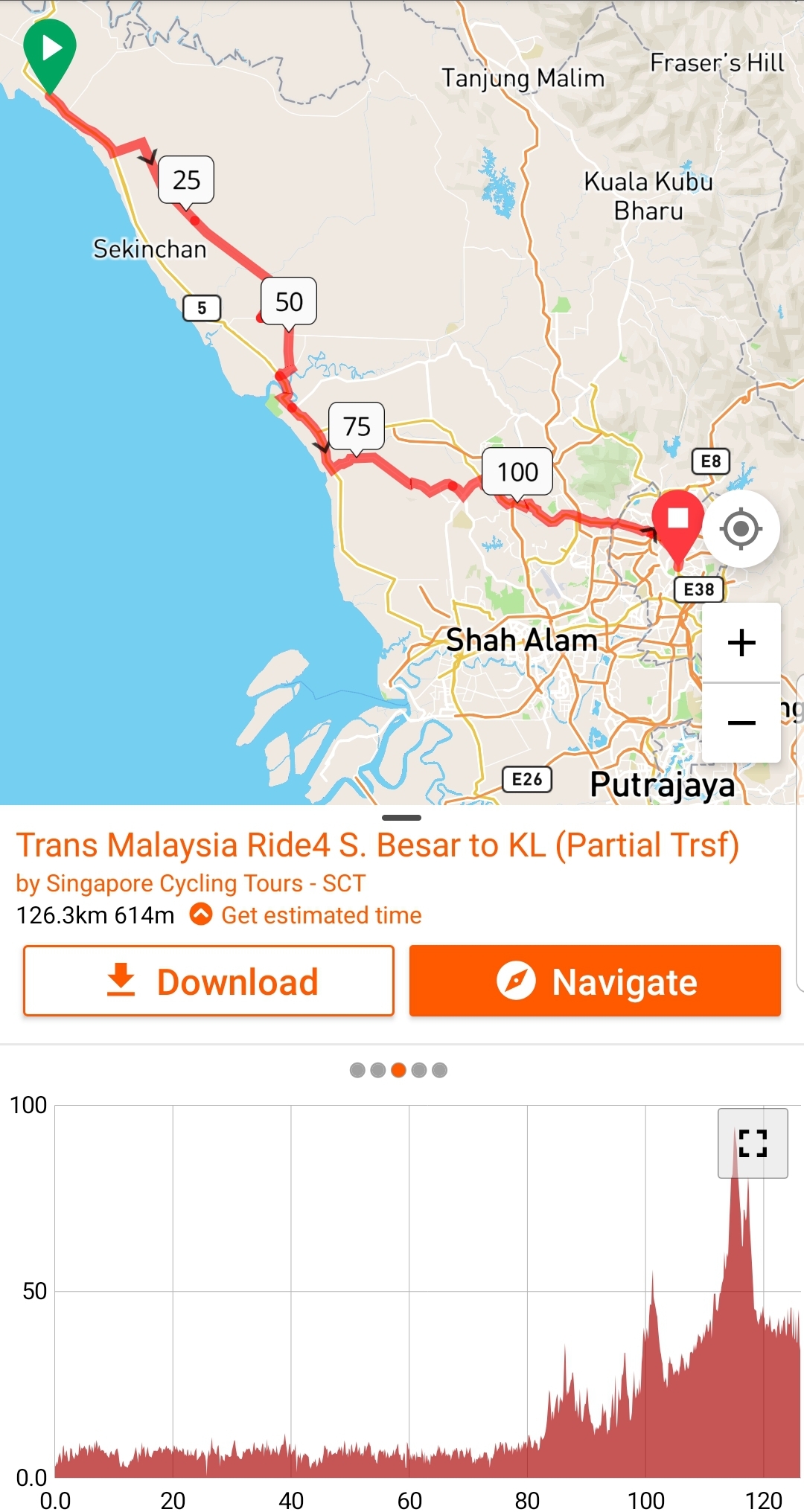Screen dimensions: 804x1512
Task: Zoom in on the map
Action: pyautogui.click(x=741, y=643)
